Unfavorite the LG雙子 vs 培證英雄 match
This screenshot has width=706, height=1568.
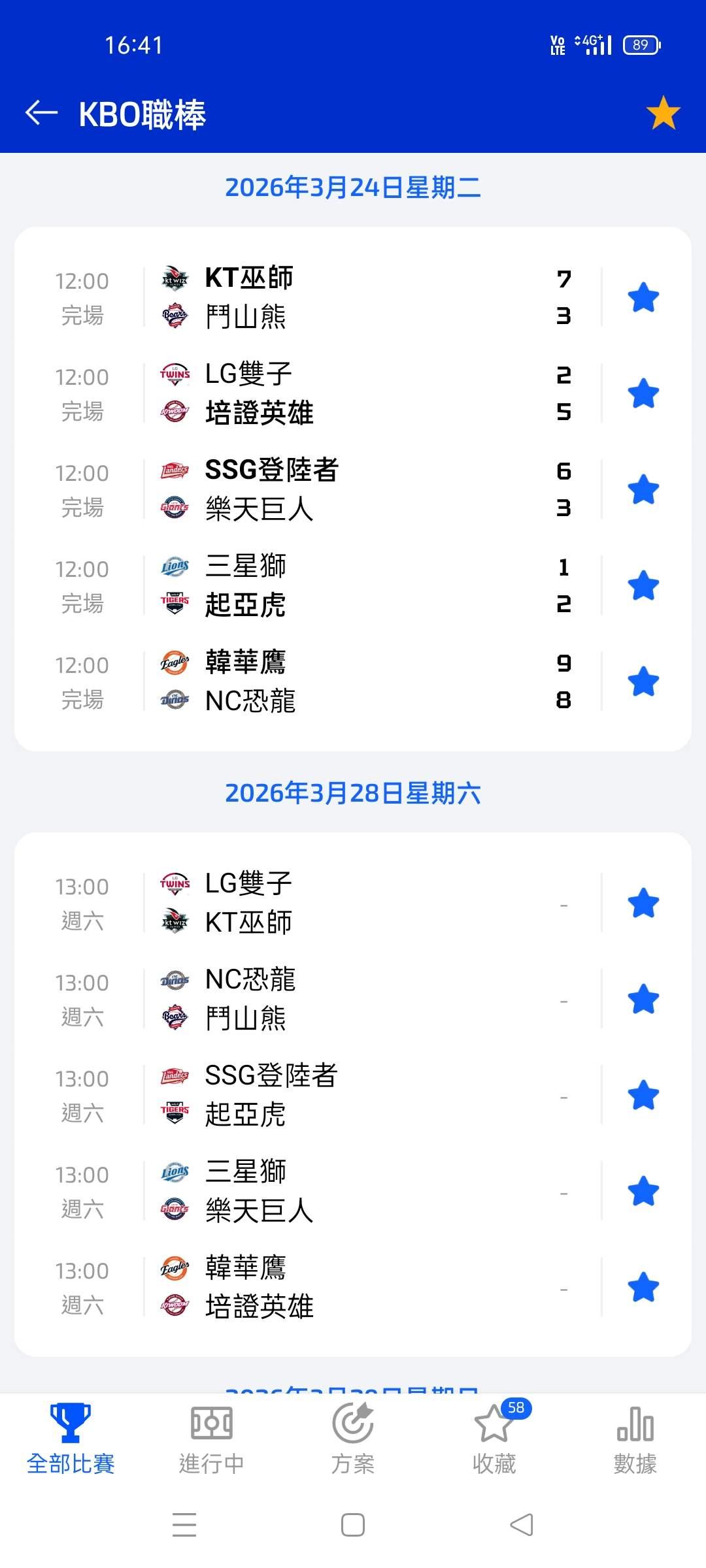coord(643,393)
